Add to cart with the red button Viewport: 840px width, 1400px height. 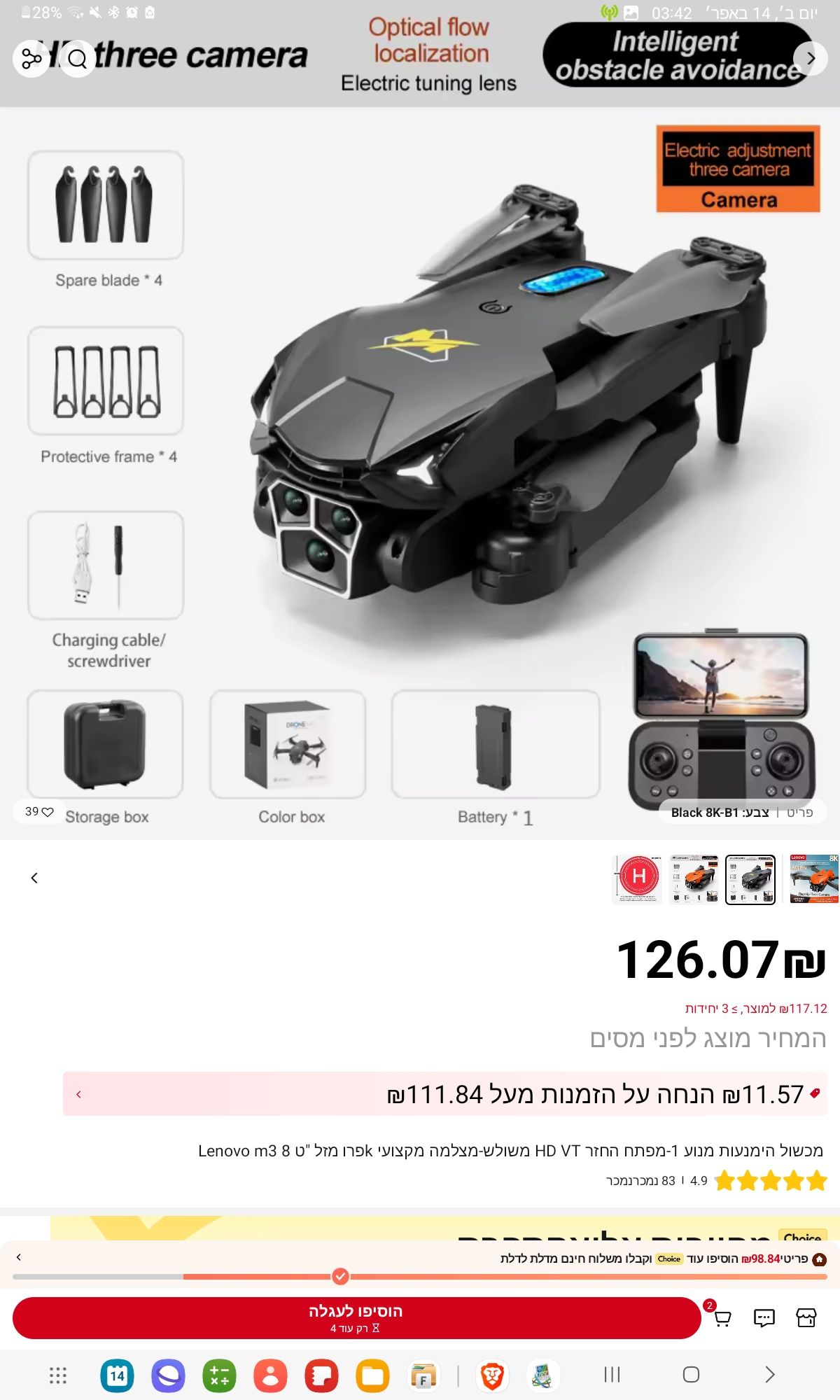point(356,1317)
